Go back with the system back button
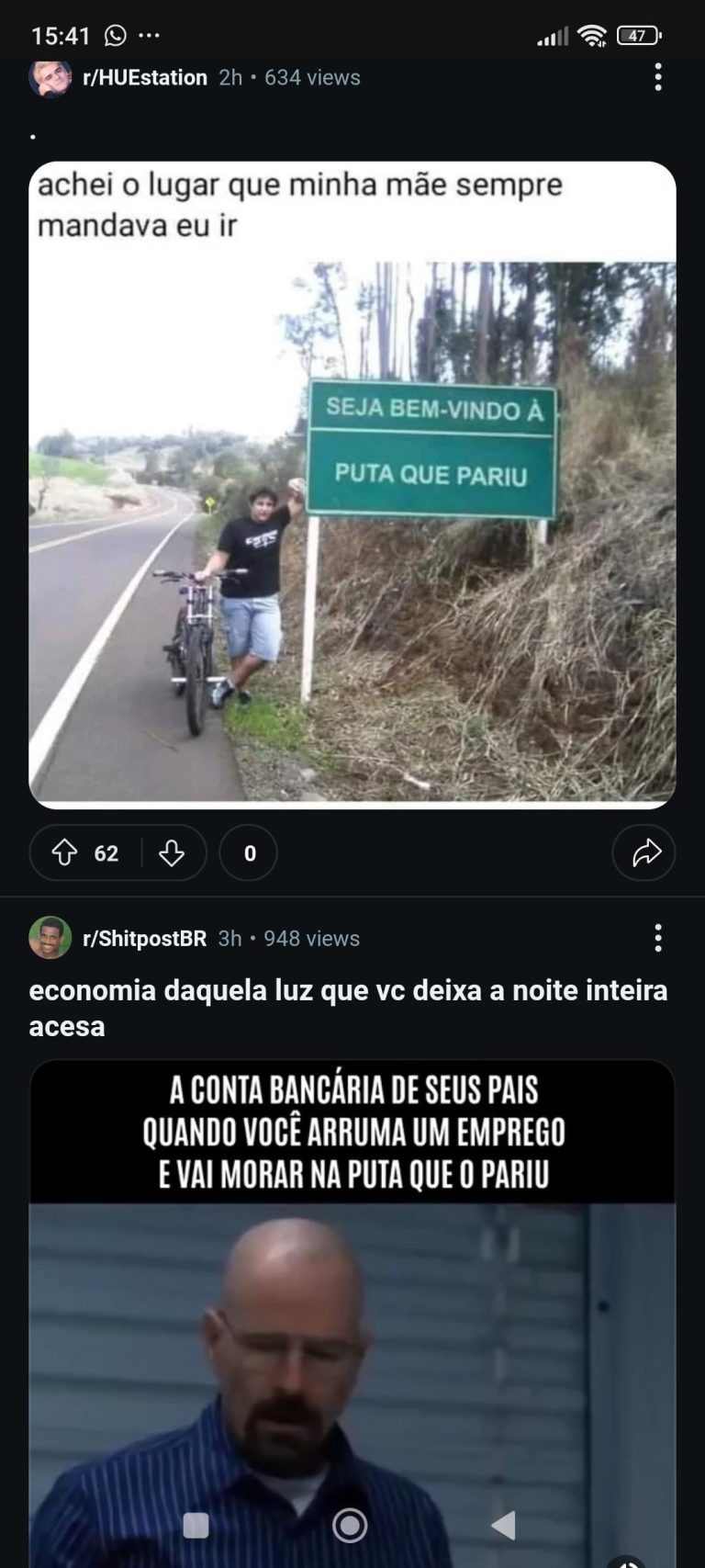 tap(503, 1525)
